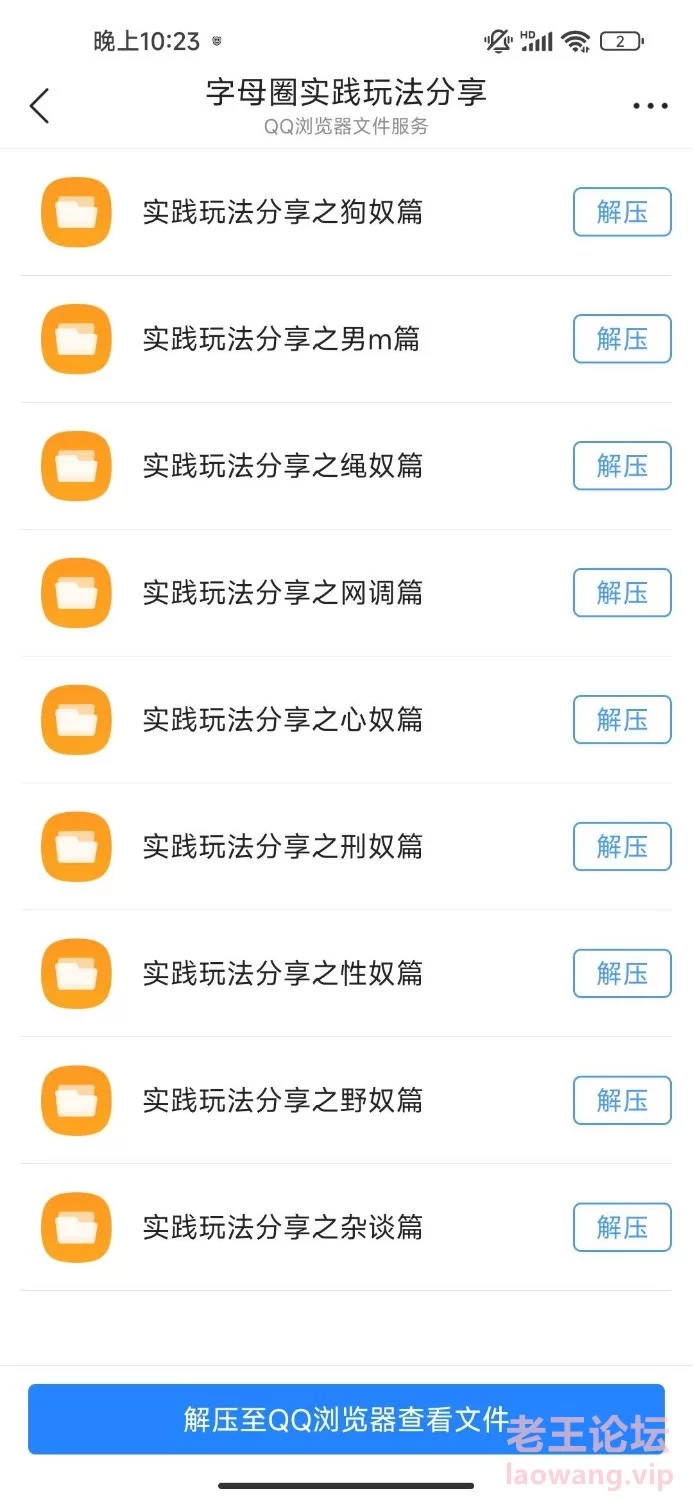The image size is (693, 1500).
Task: Go back with the top-left arrow
Action: [x=39, y=106]
